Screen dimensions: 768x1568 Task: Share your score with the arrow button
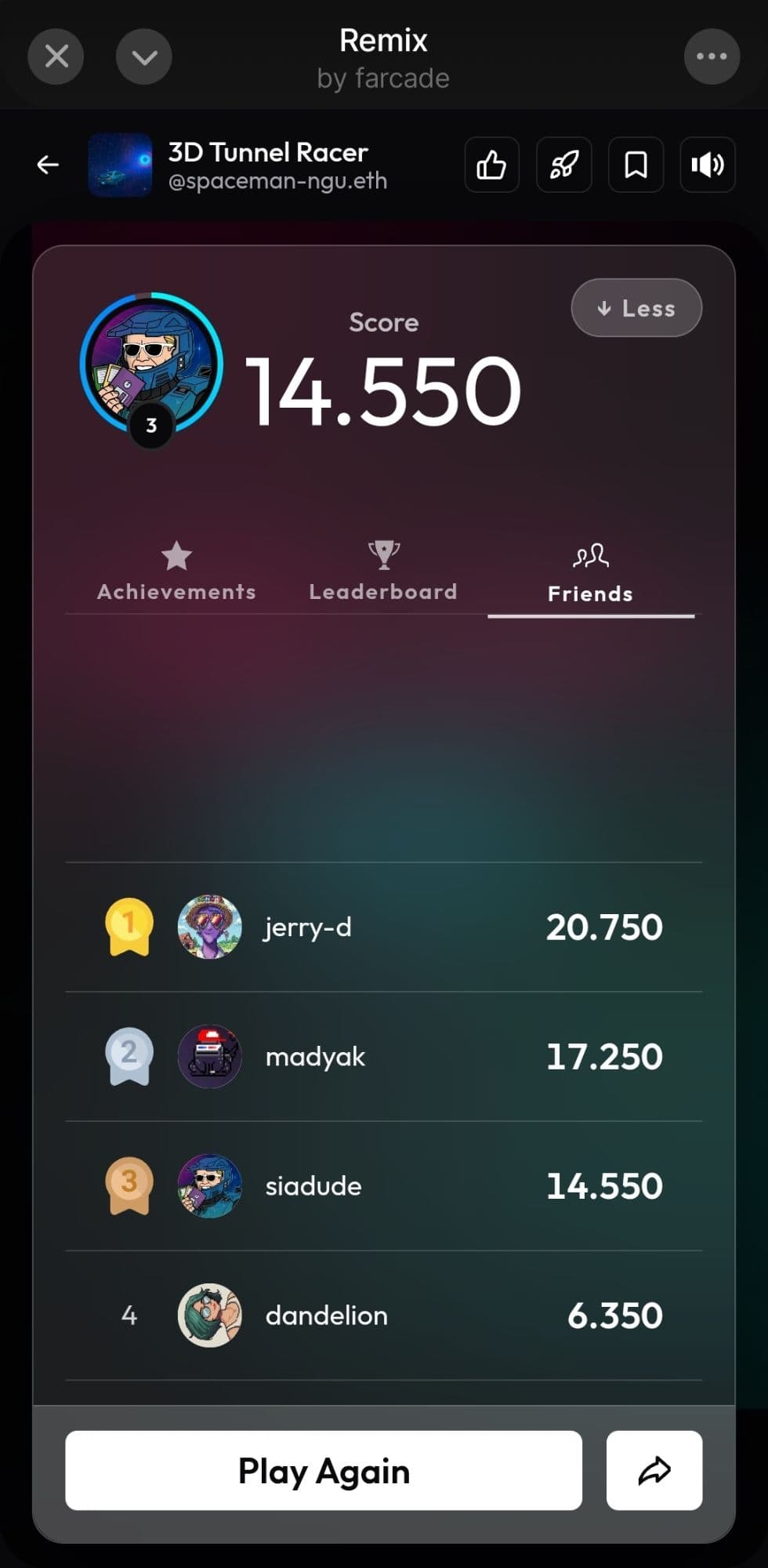point(654,1471)
